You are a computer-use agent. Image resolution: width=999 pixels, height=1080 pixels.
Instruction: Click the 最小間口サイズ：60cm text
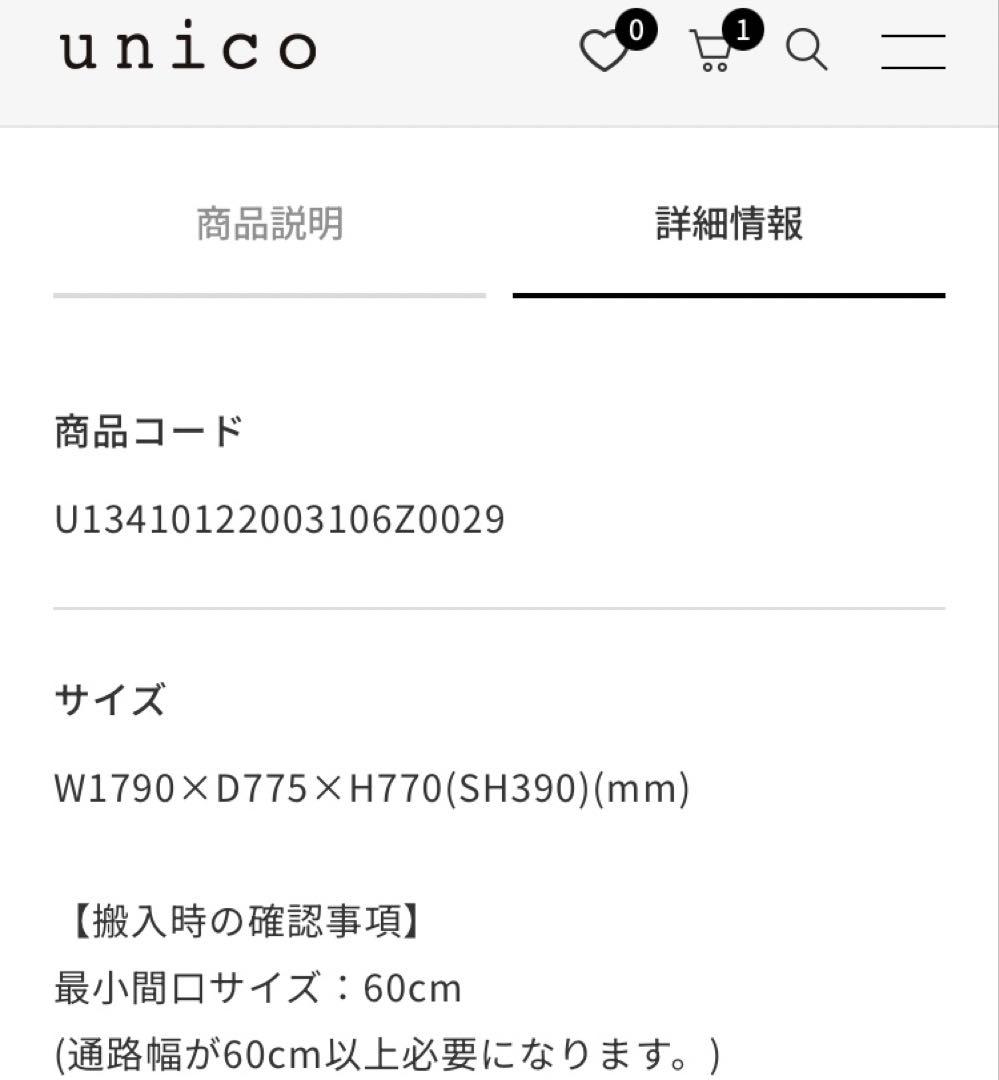tap(255, 987)
